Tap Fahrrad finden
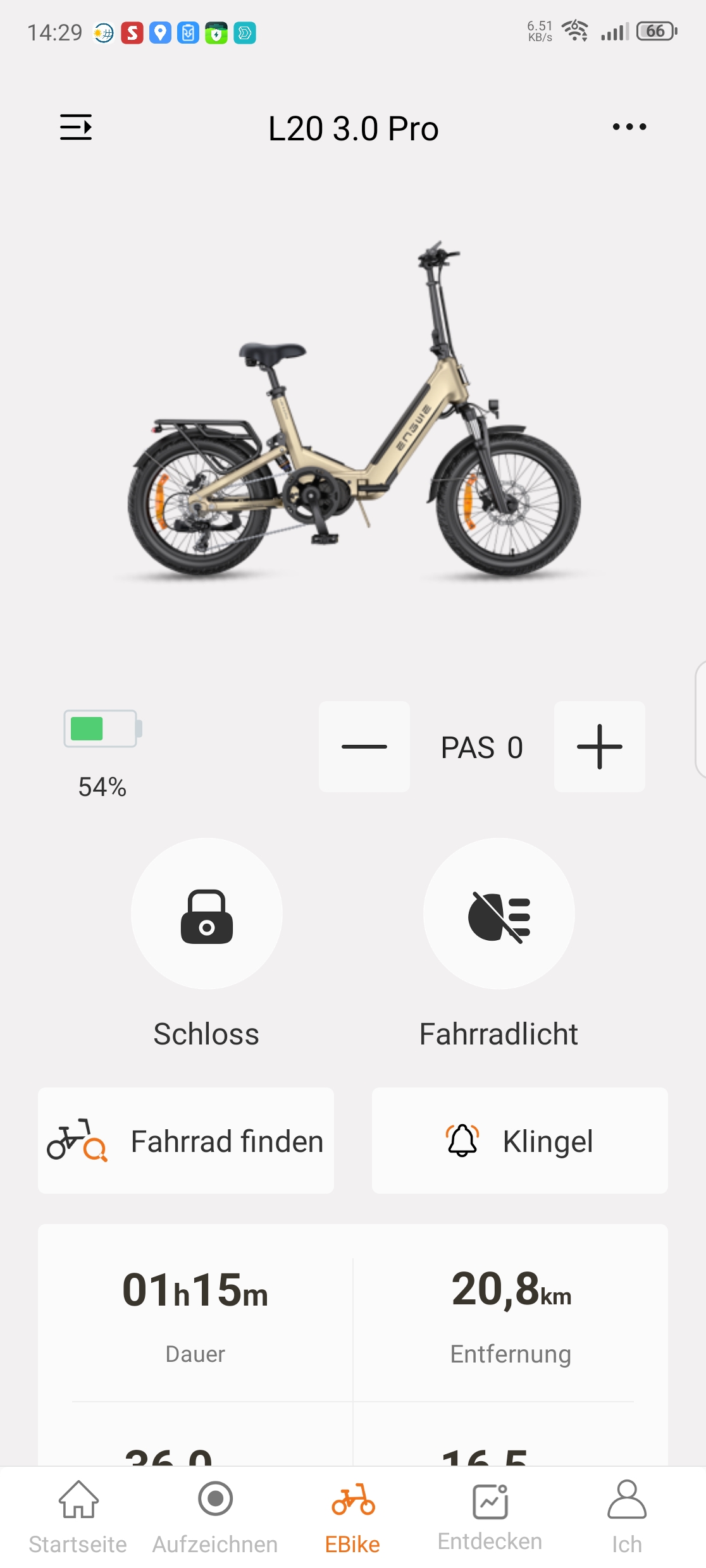 pos(186,1141)
